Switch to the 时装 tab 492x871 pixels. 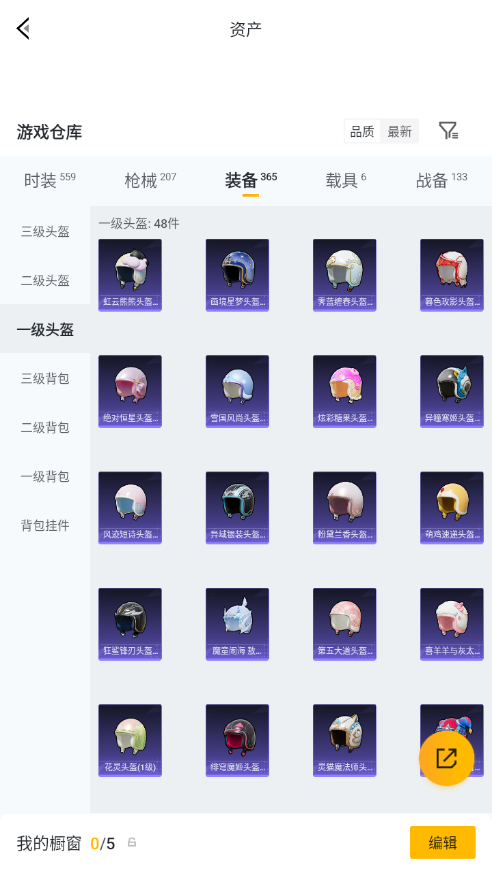click(x=49, y=180)
